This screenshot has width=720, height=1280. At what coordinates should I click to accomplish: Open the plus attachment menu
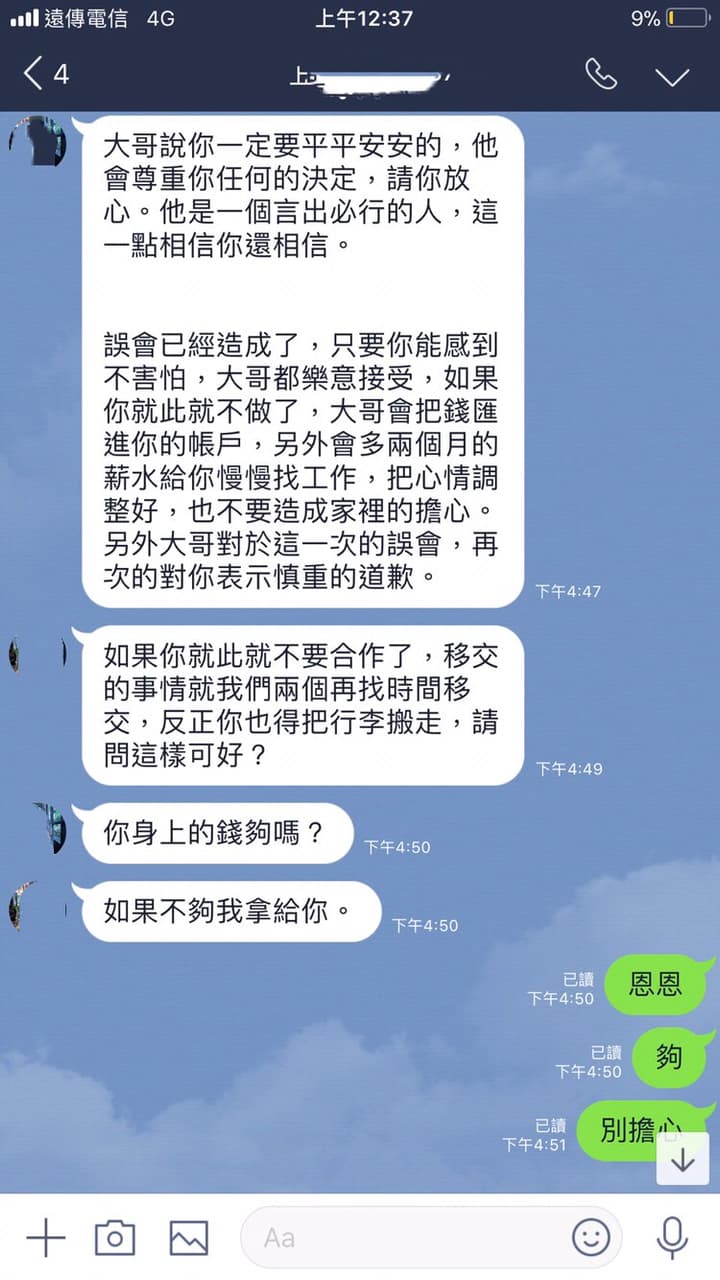point(45,1238)
